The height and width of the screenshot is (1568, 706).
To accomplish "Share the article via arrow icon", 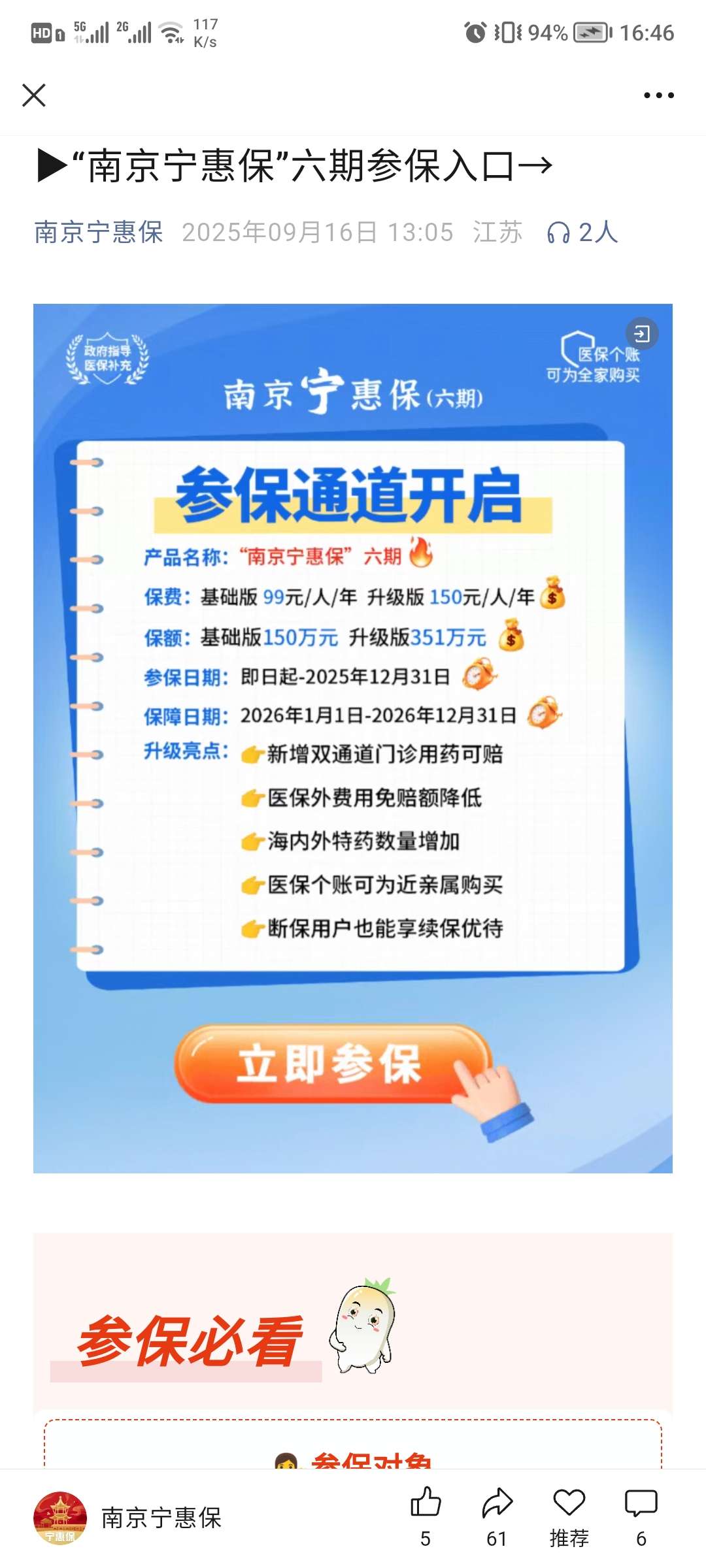I will pos(497,1503).
